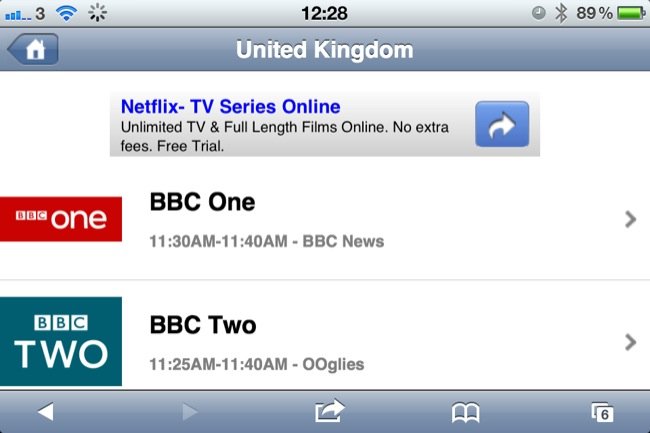This screenshot has height=433, width=650.
Task: Open the bookmarks book icon
Action: pyautogui.click(x=465, y=411)
